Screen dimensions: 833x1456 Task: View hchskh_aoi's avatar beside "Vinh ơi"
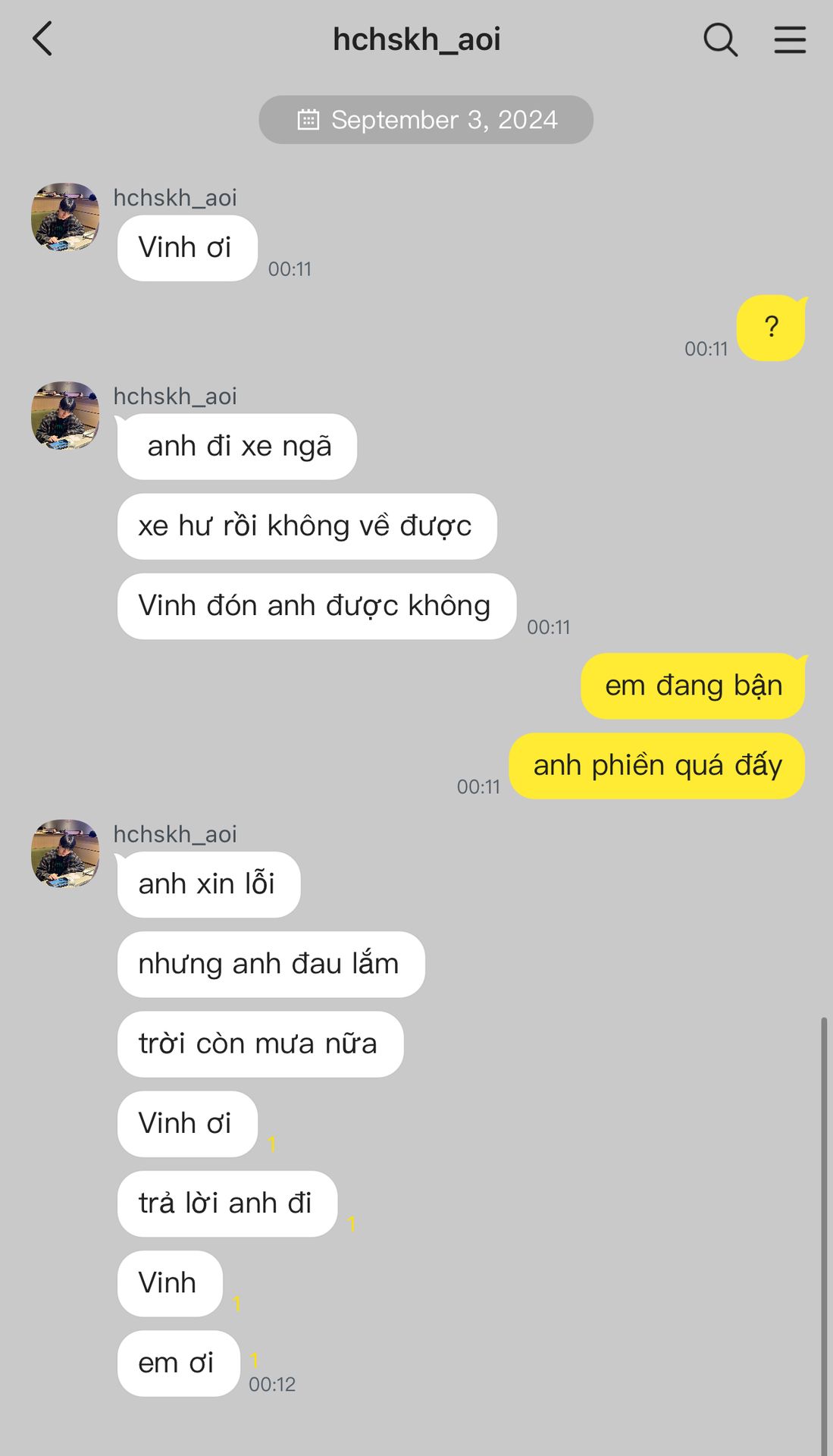click(65, 217)
